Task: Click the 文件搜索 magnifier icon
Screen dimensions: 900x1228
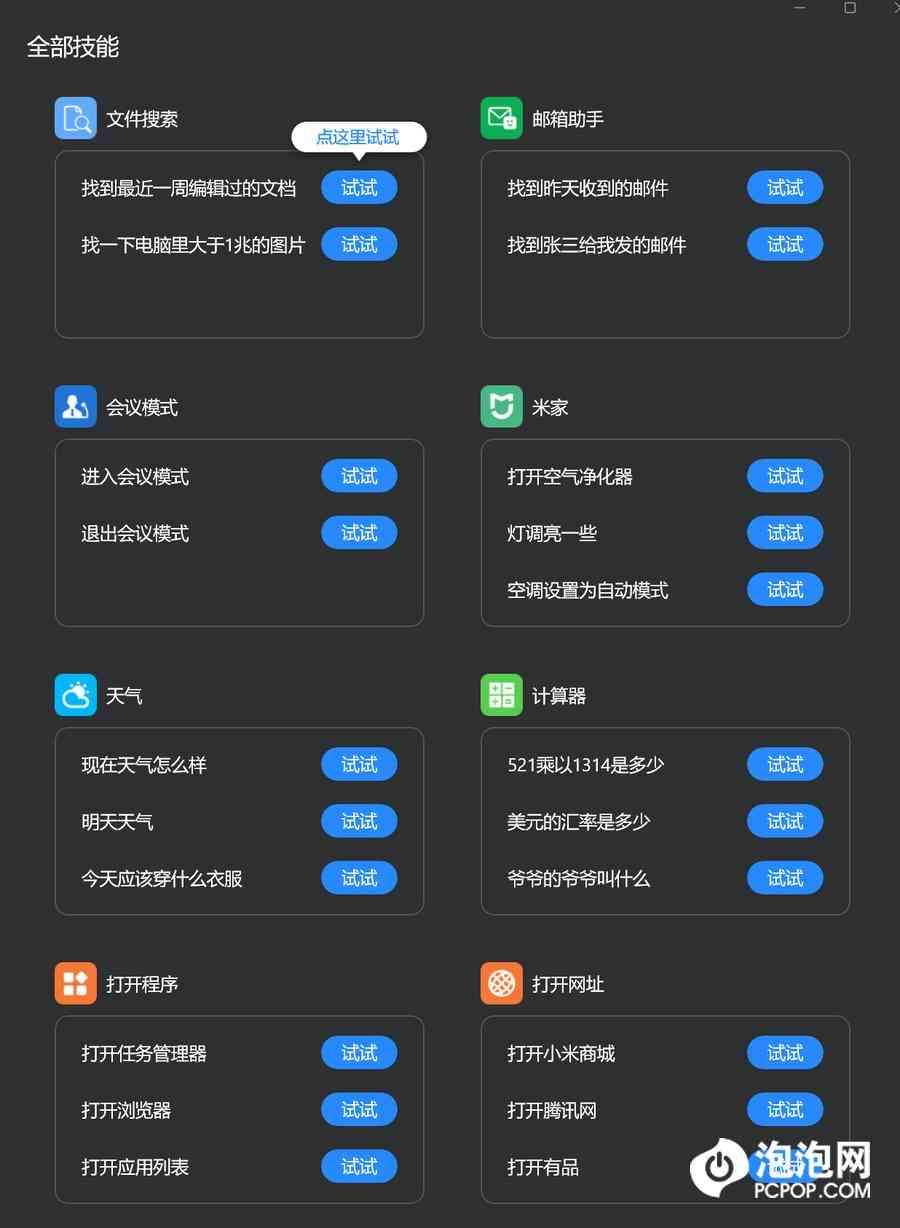Action: point(75,117)
